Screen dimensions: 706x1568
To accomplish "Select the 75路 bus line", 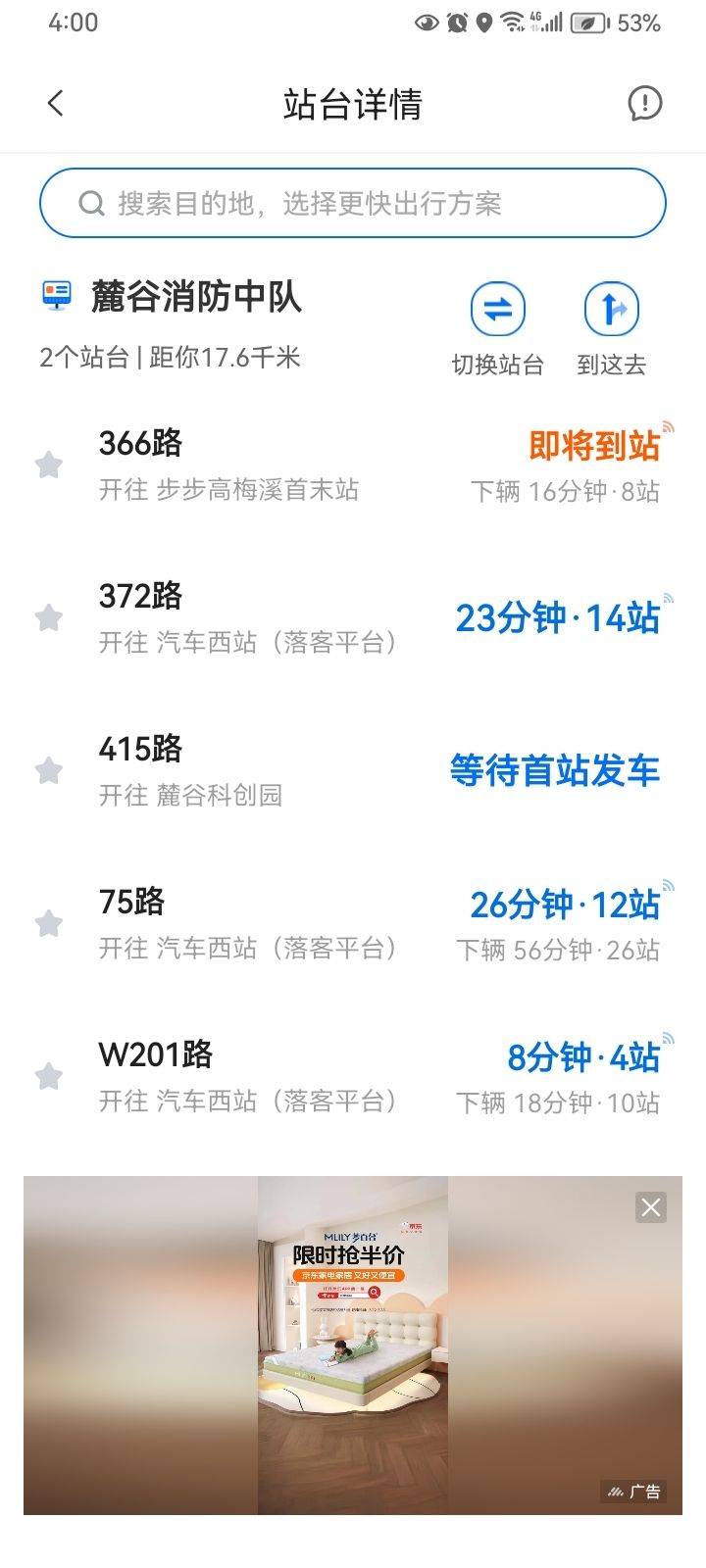I will (294, 923).
